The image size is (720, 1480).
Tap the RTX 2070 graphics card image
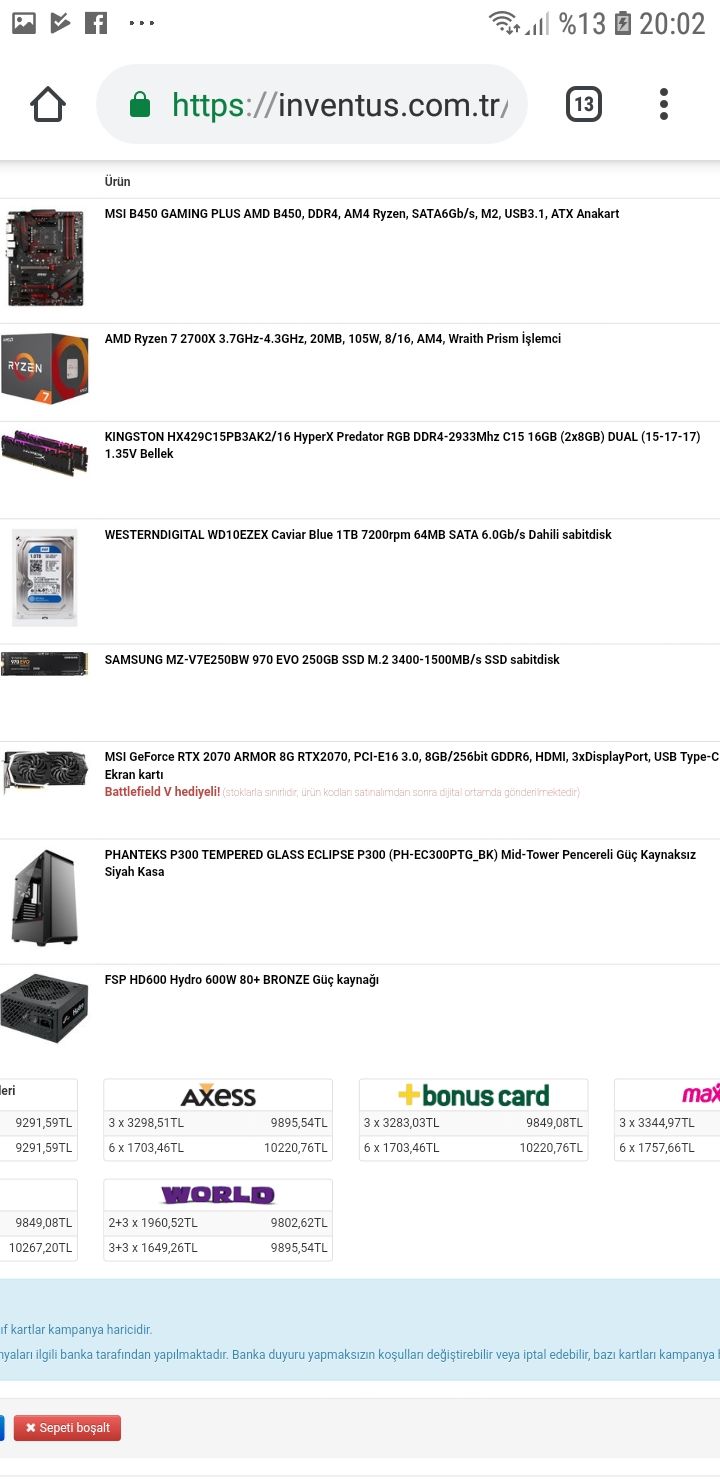(45, 771)
